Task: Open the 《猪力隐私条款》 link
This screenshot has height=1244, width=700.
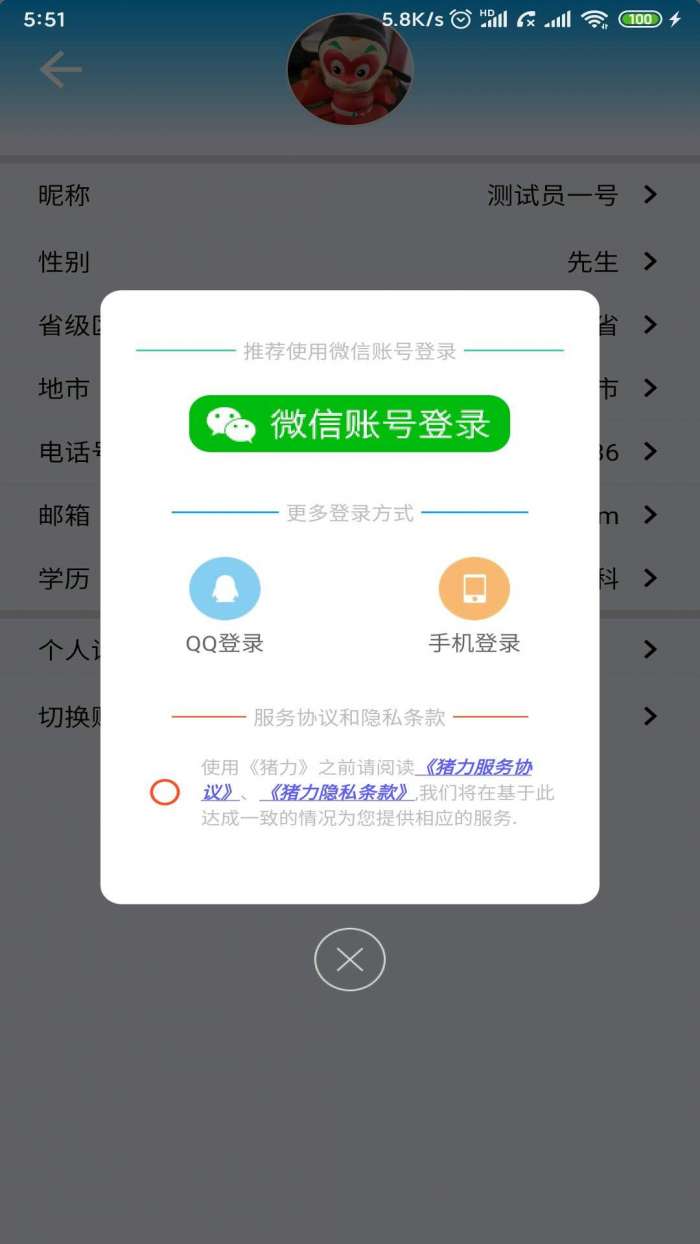Action: click(336, 793)
